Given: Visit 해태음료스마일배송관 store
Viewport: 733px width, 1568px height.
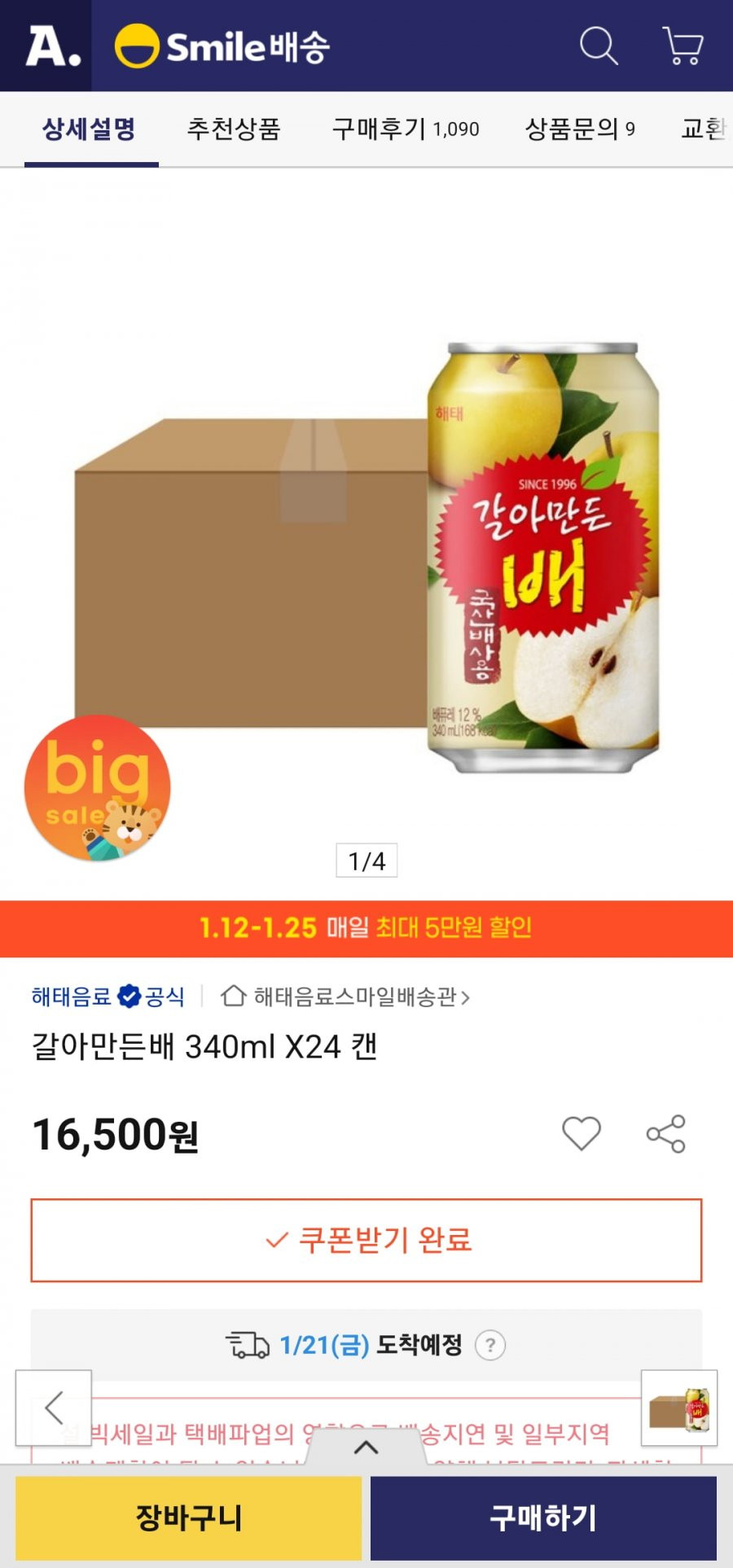Looking at the screenshot, I should click(346, 996).
